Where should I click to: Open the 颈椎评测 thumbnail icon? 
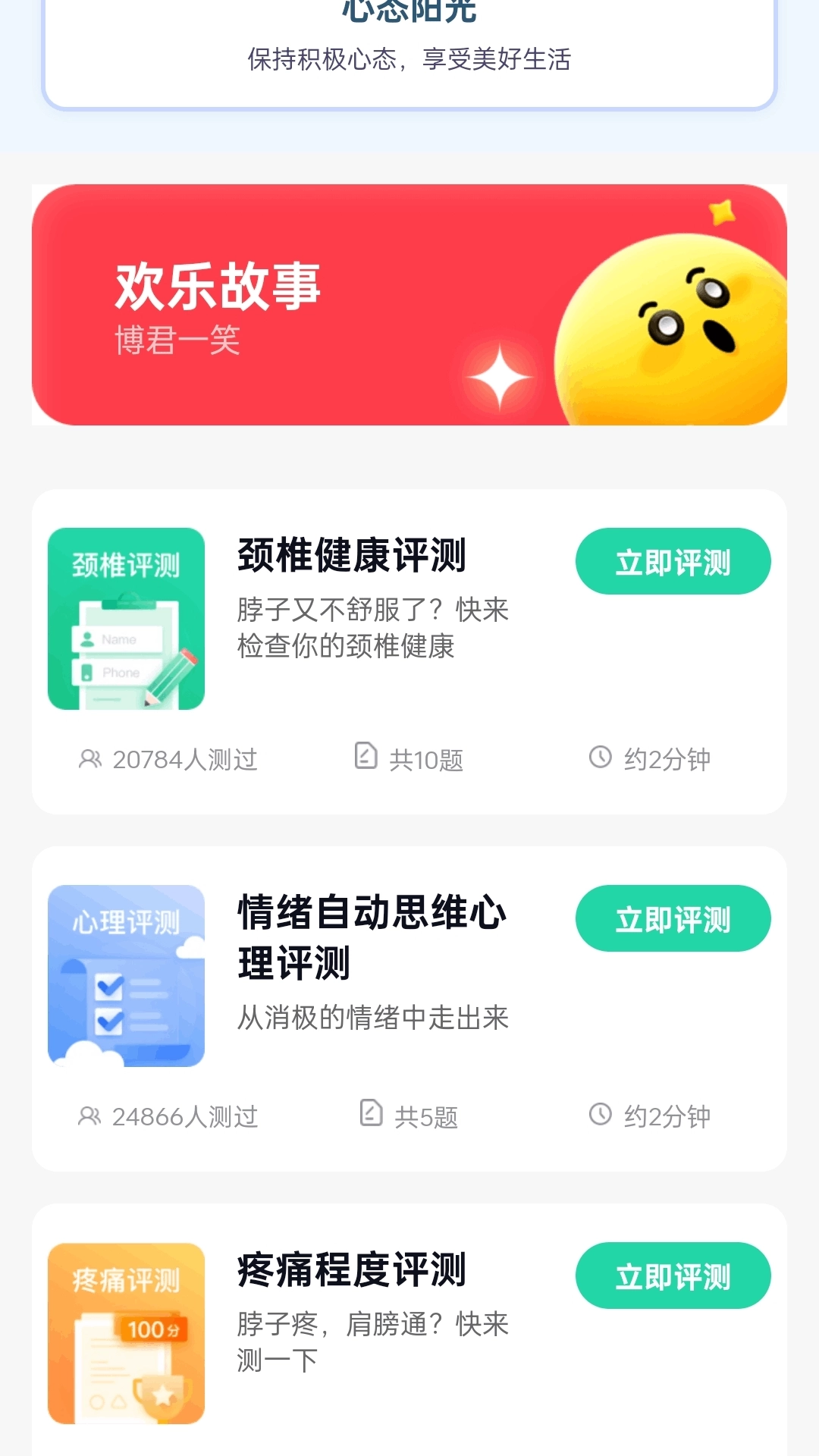coord(125,618)
